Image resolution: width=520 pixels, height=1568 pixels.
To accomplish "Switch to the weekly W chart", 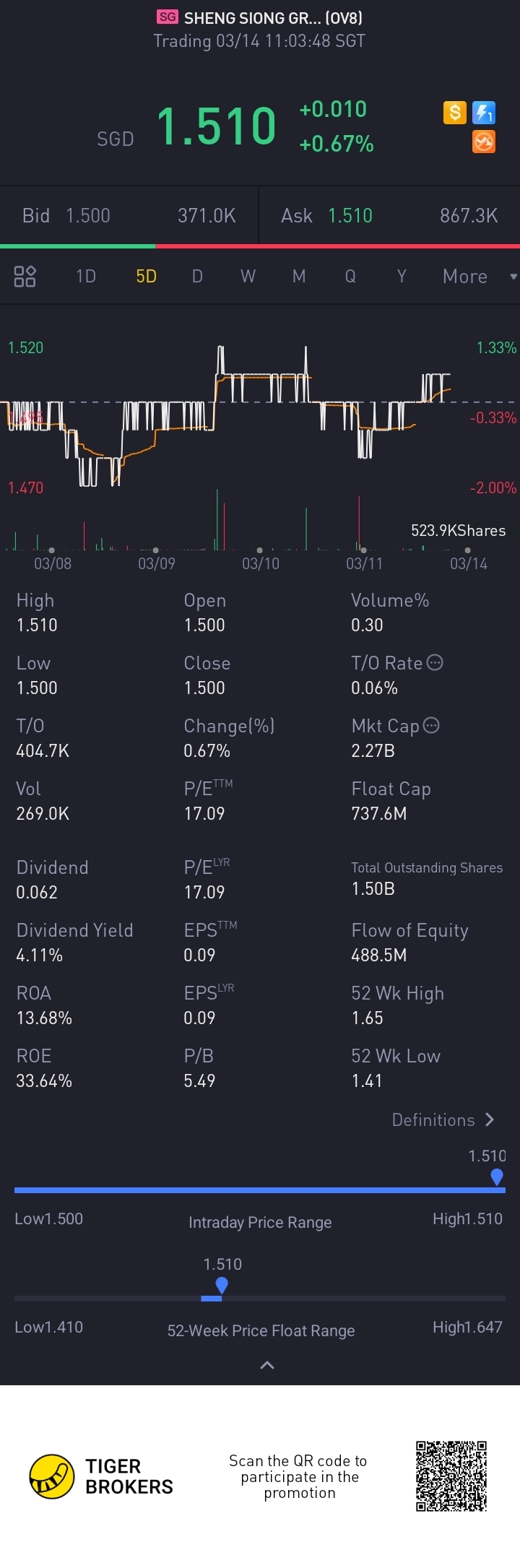I will coord(248,276).
